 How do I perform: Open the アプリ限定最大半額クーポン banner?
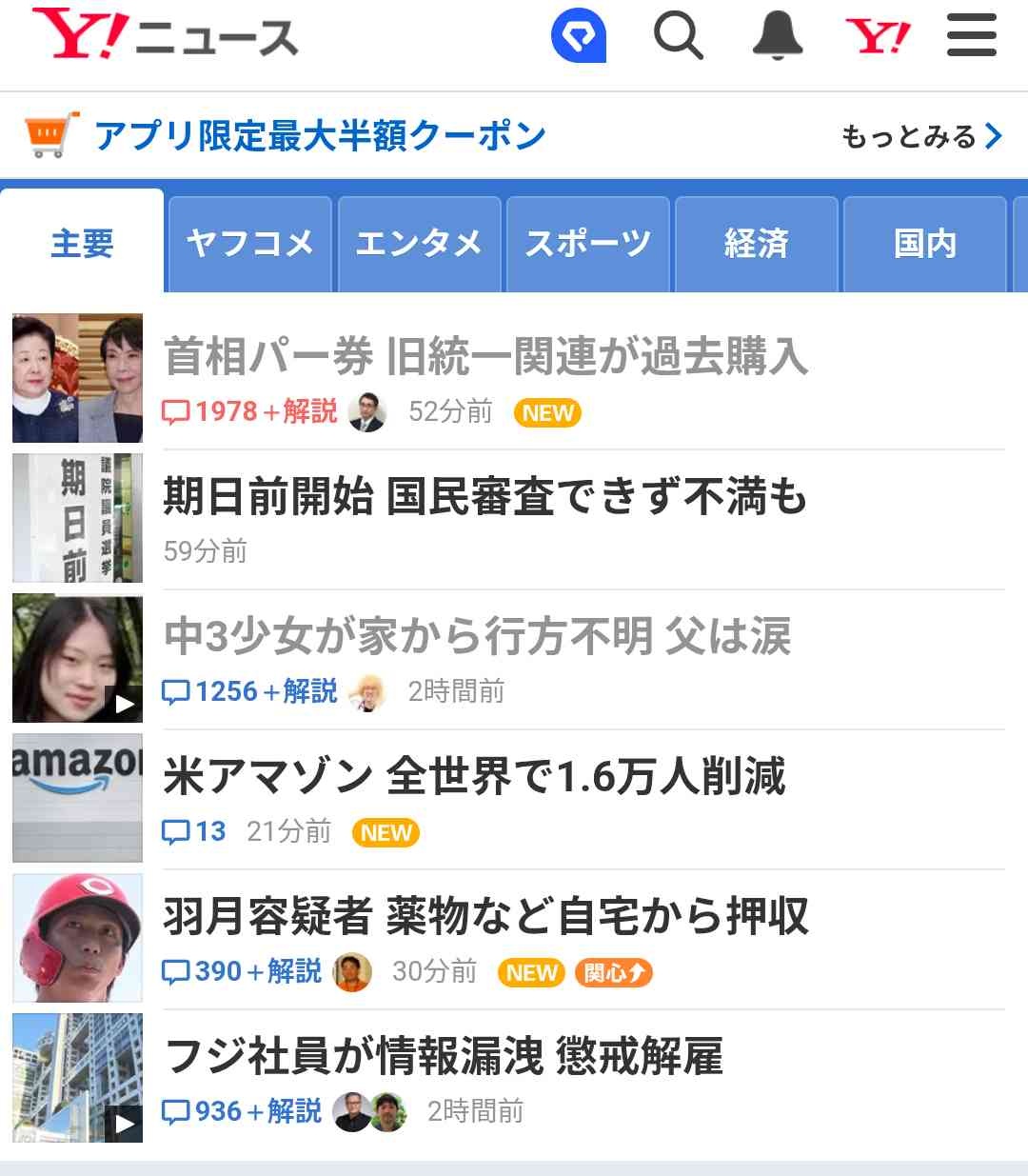(x=320, y=136)
